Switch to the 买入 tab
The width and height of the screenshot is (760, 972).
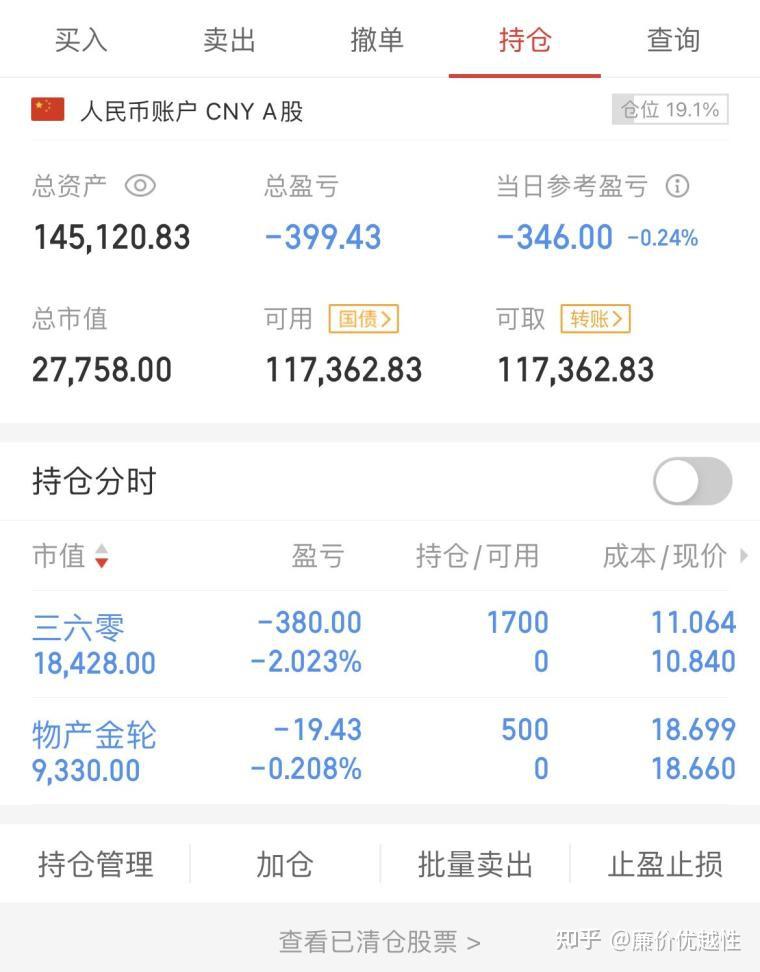coord(80,39)
